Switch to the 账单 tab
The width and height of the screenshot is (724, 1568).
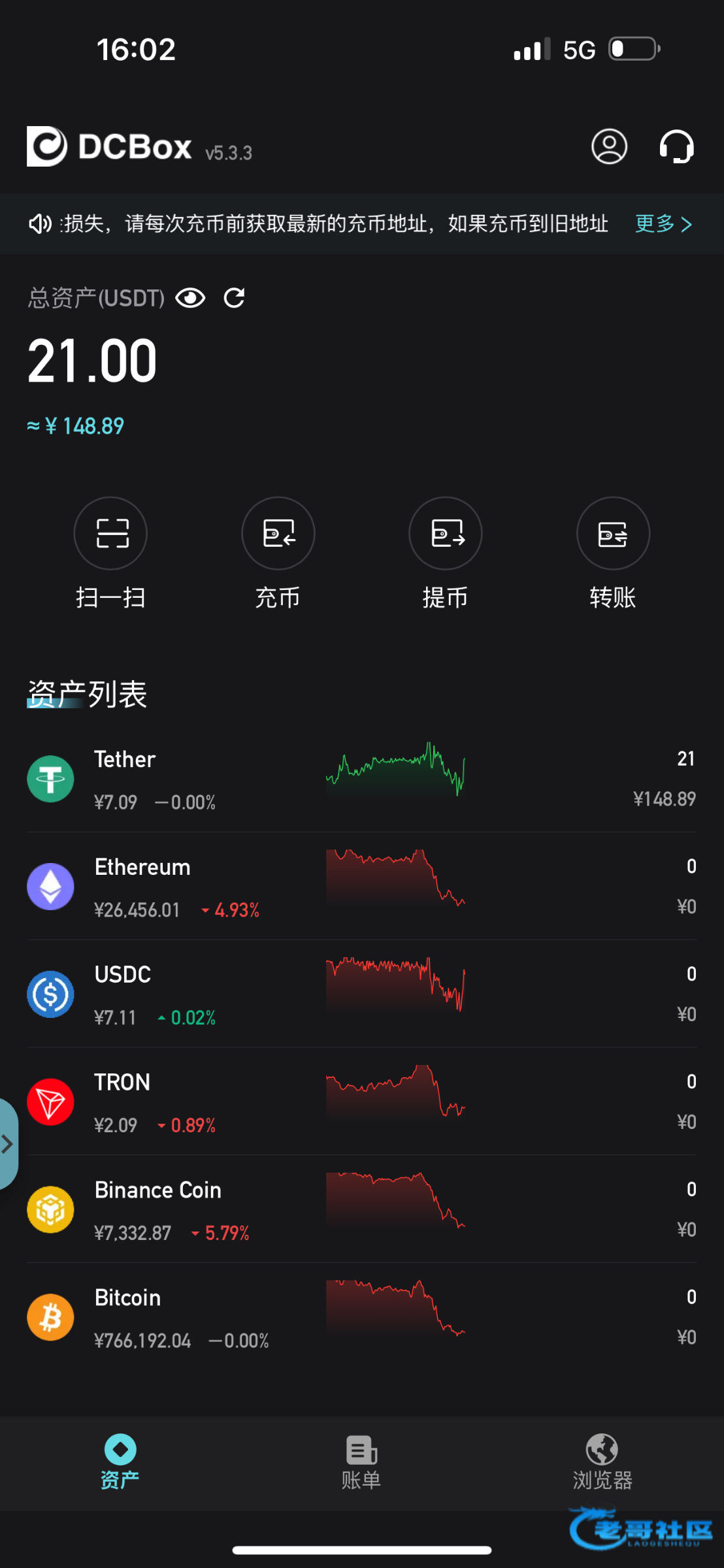(361, 1462)
